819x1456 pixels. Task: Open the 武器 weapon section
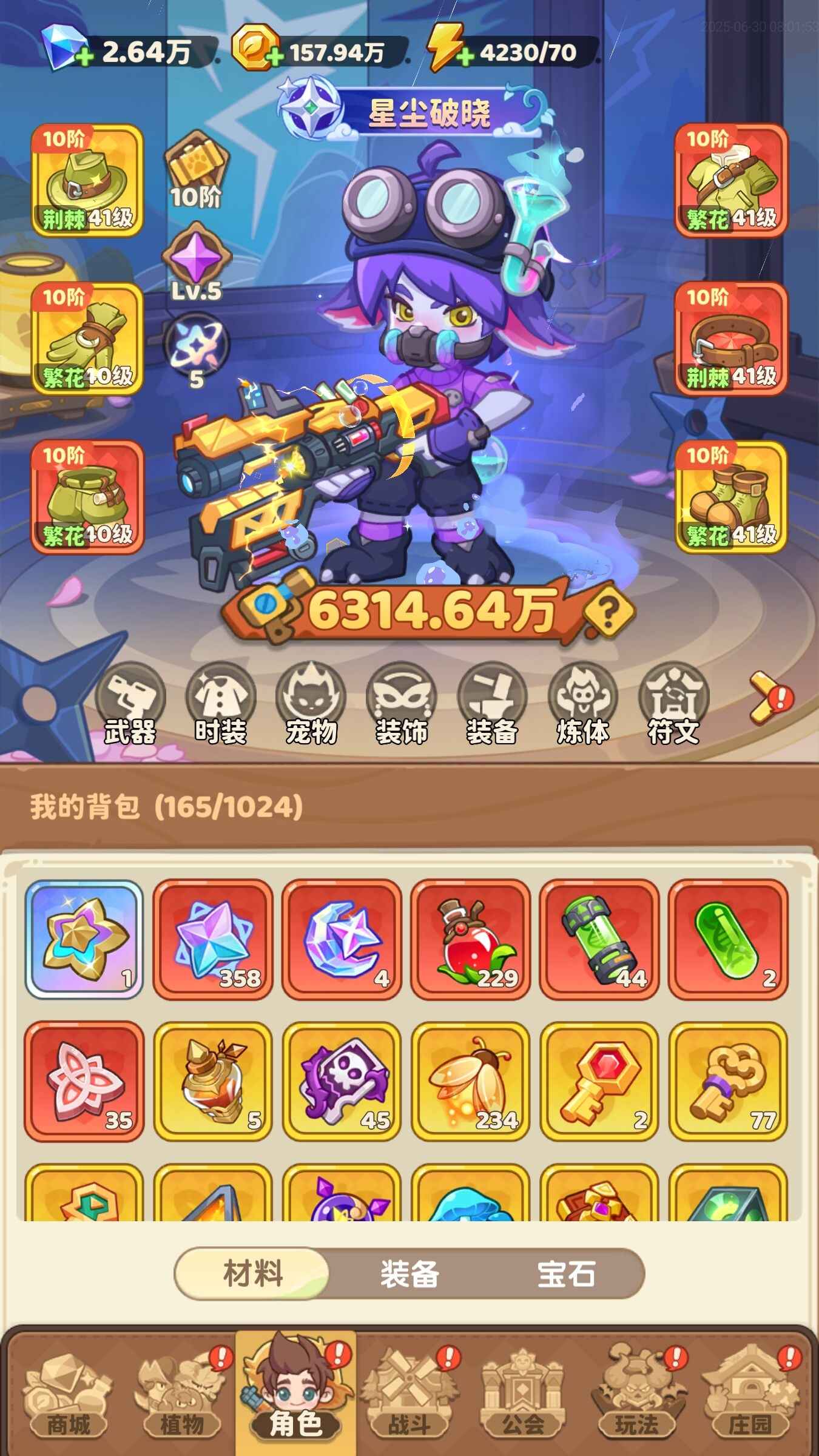(130, 704)
